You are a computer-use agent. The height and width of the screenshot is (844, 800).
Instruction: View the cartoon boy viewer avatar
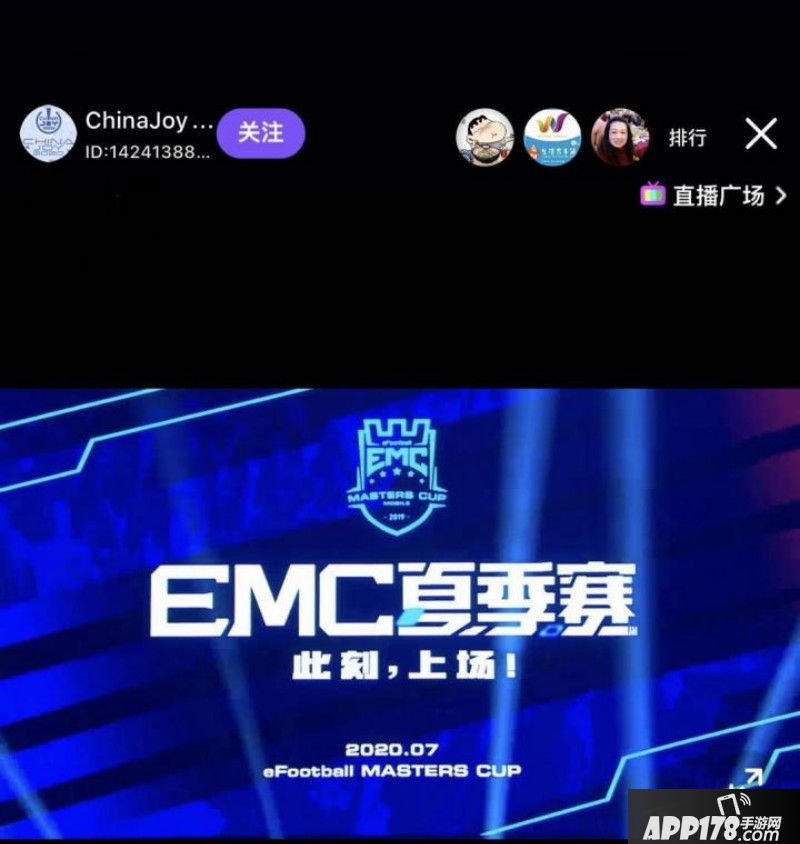[485, 137]
